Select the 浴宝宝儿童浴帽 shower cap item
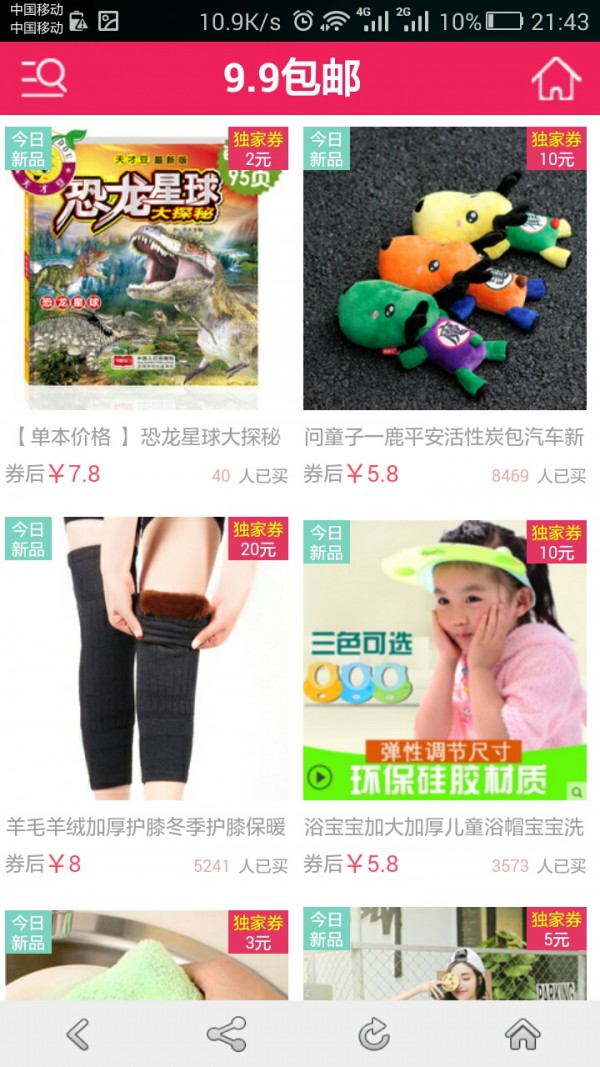This screenshot has height=1067, width=600. pyautogui.click(x=444, y=660)
